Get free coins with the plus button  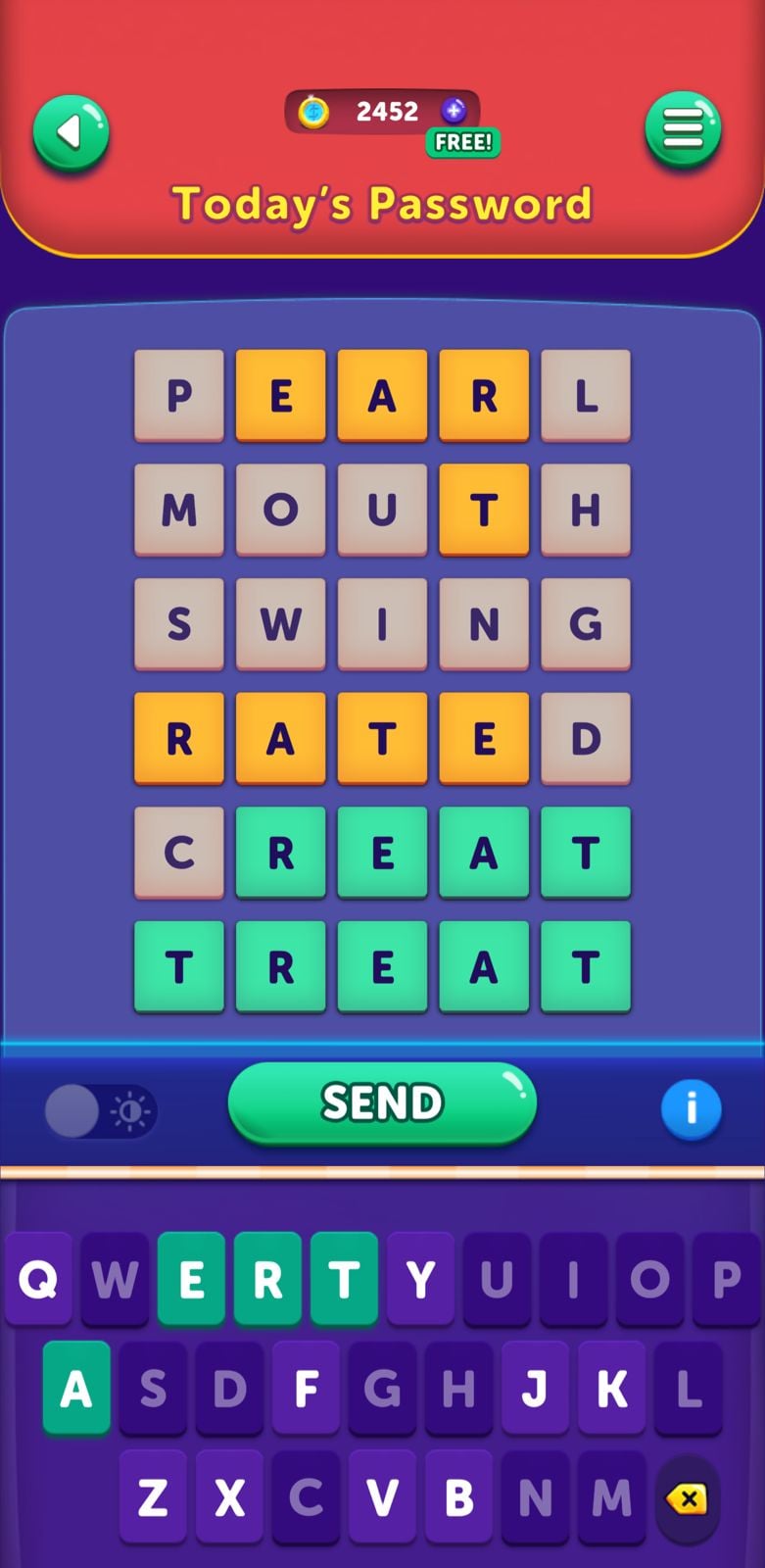(x=454, y=111)
